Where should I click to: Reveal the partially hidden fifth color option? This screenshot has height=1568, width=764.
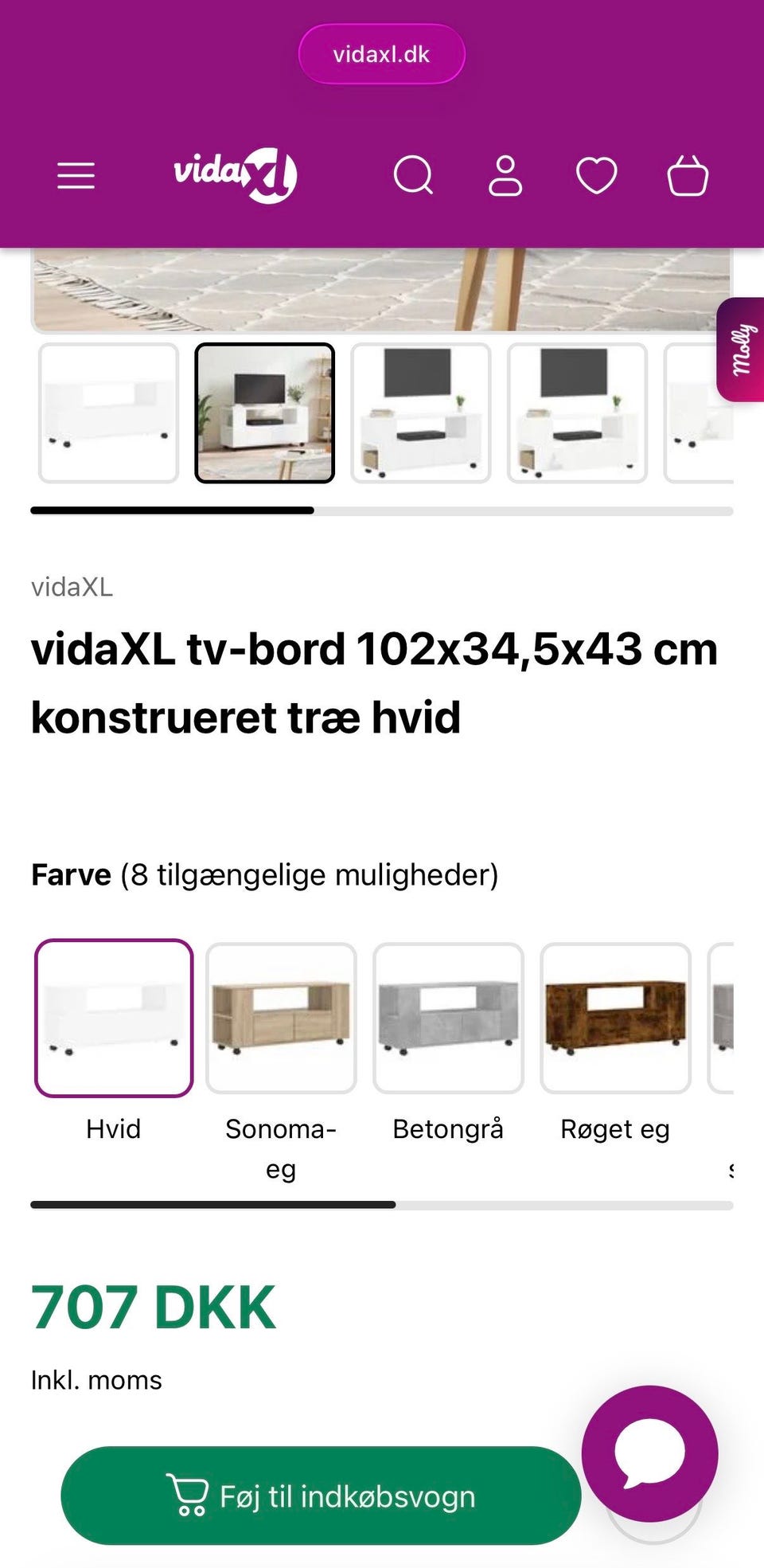[x=732, y=1017]
